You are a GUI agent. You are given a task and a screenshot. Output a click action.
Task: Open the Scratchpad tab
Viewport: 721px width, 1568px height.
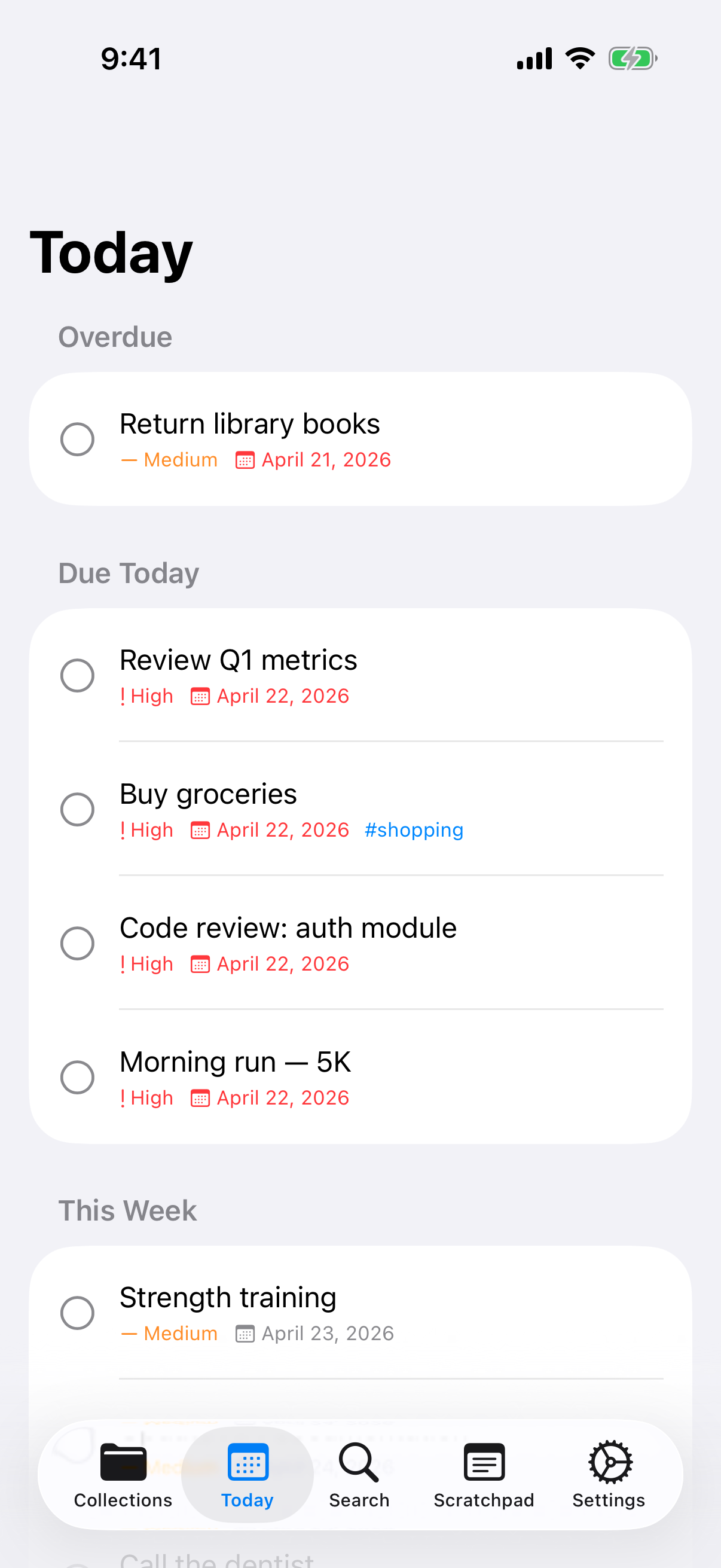(484, 1474)
